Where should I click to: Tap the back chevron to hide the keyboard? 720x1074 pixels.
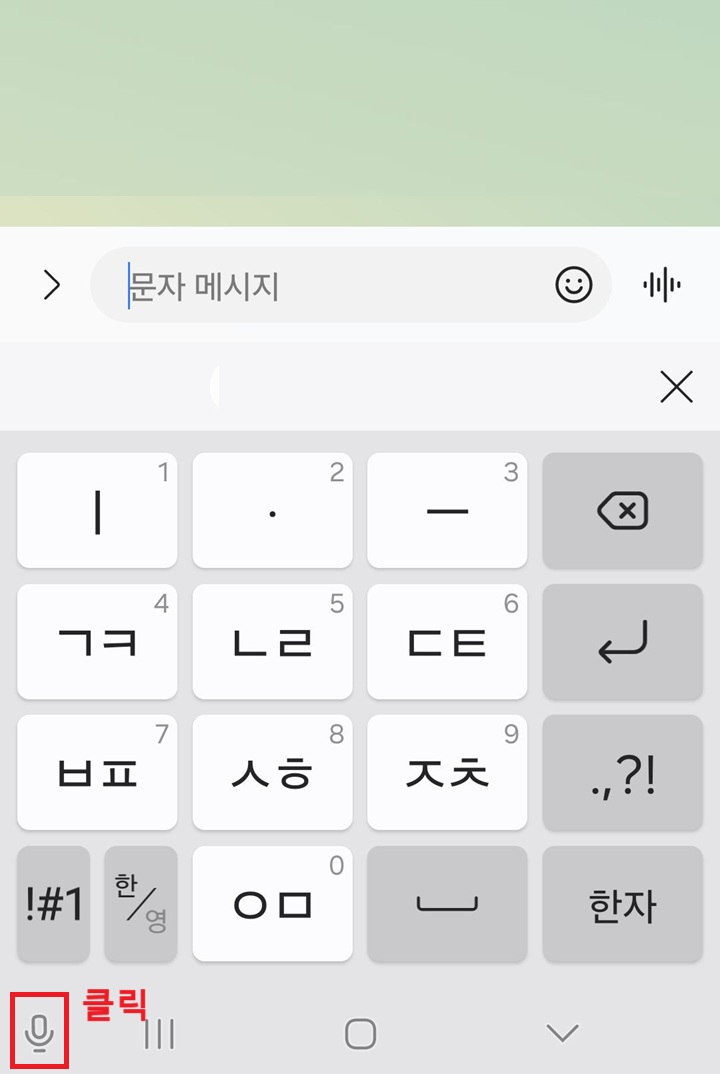(561, 1031)
